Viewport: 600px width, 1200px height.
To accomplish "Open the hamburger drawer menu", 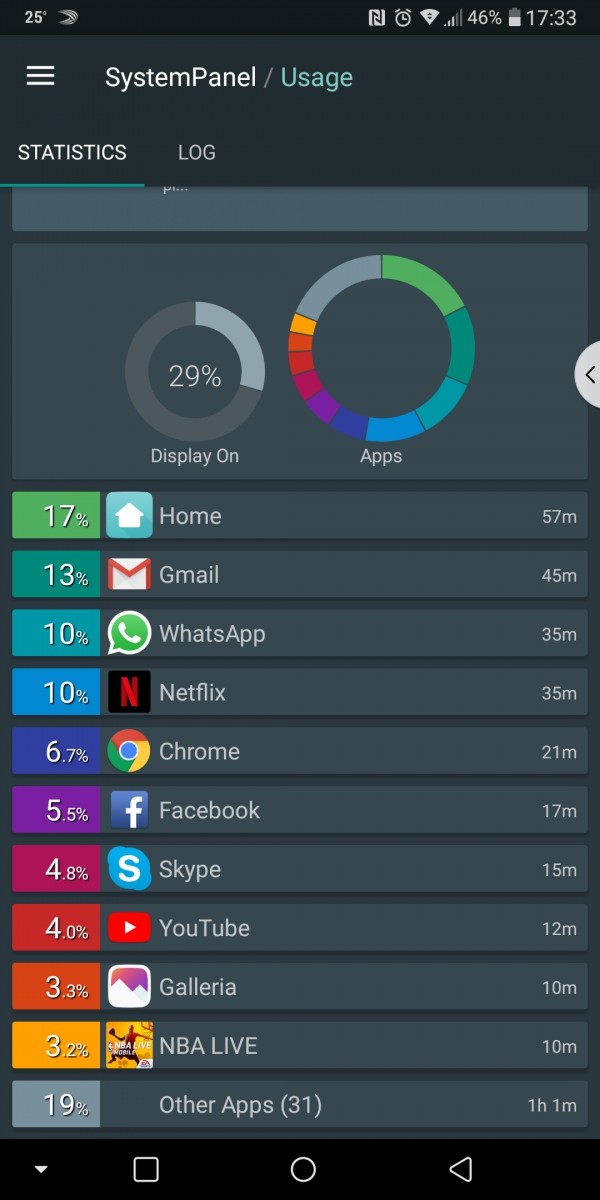I will point(40,77).
